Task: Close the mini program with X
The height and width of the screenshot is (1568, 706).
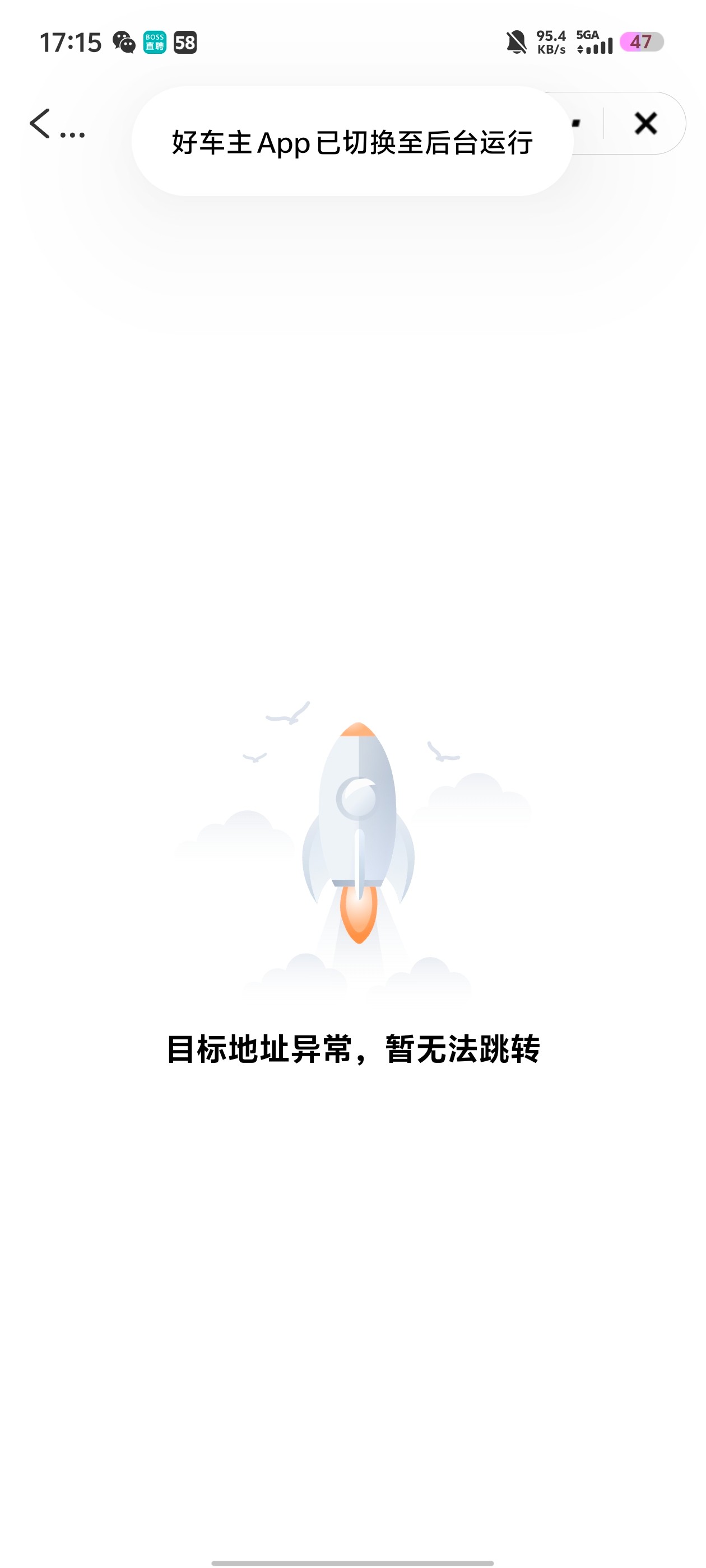Action: (645, 124)
